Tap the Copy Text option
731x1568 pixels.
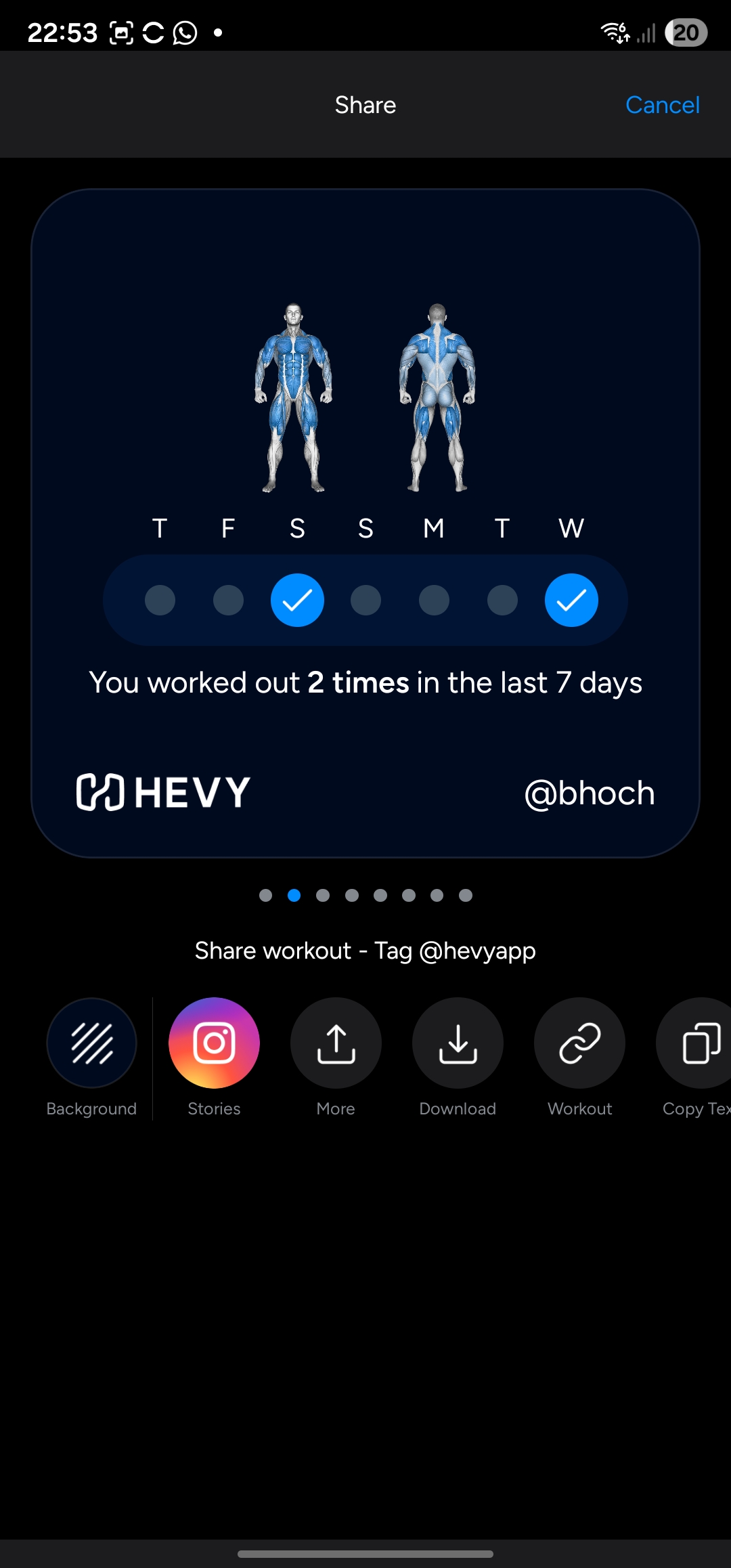point(697,1043)
